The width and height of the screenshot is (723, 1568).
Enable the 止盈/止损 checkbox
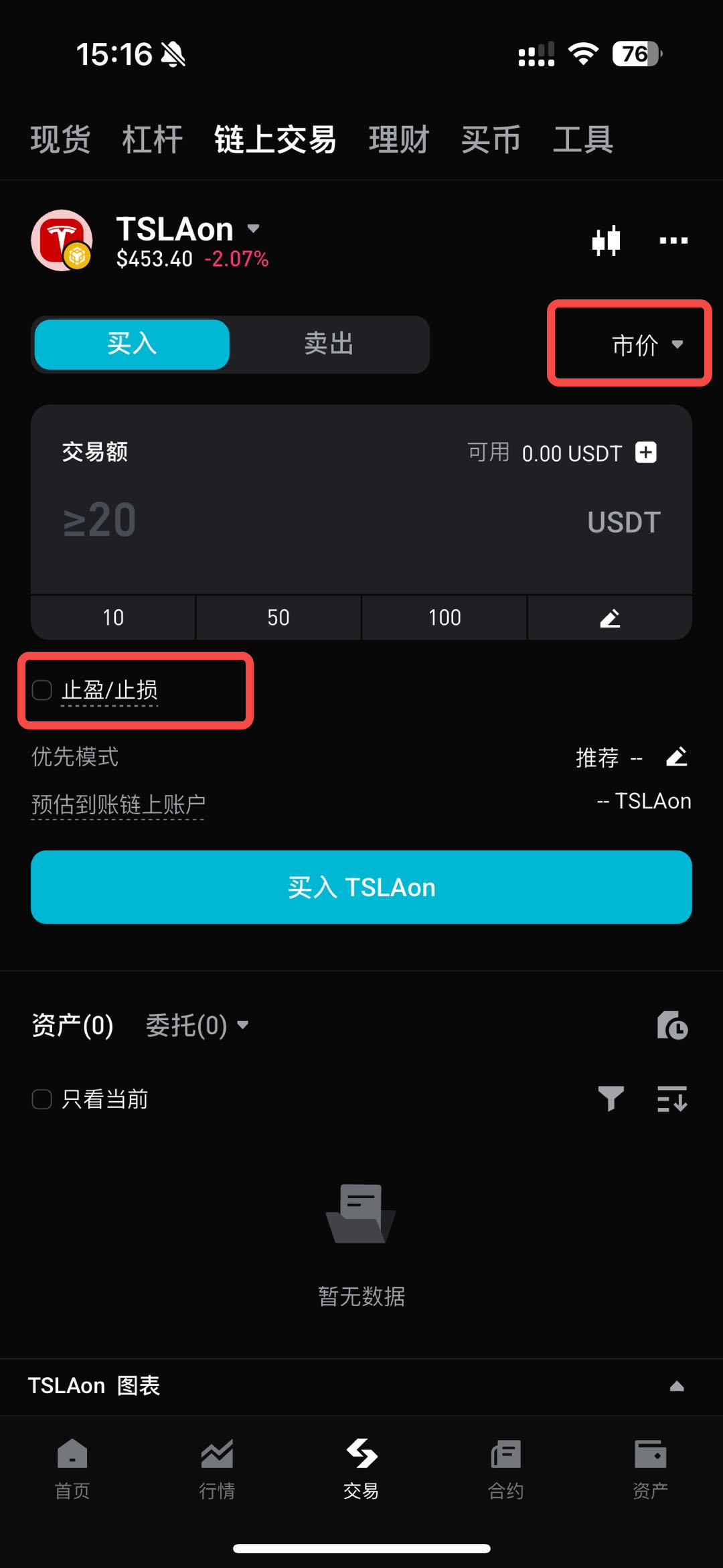point(42,691)
